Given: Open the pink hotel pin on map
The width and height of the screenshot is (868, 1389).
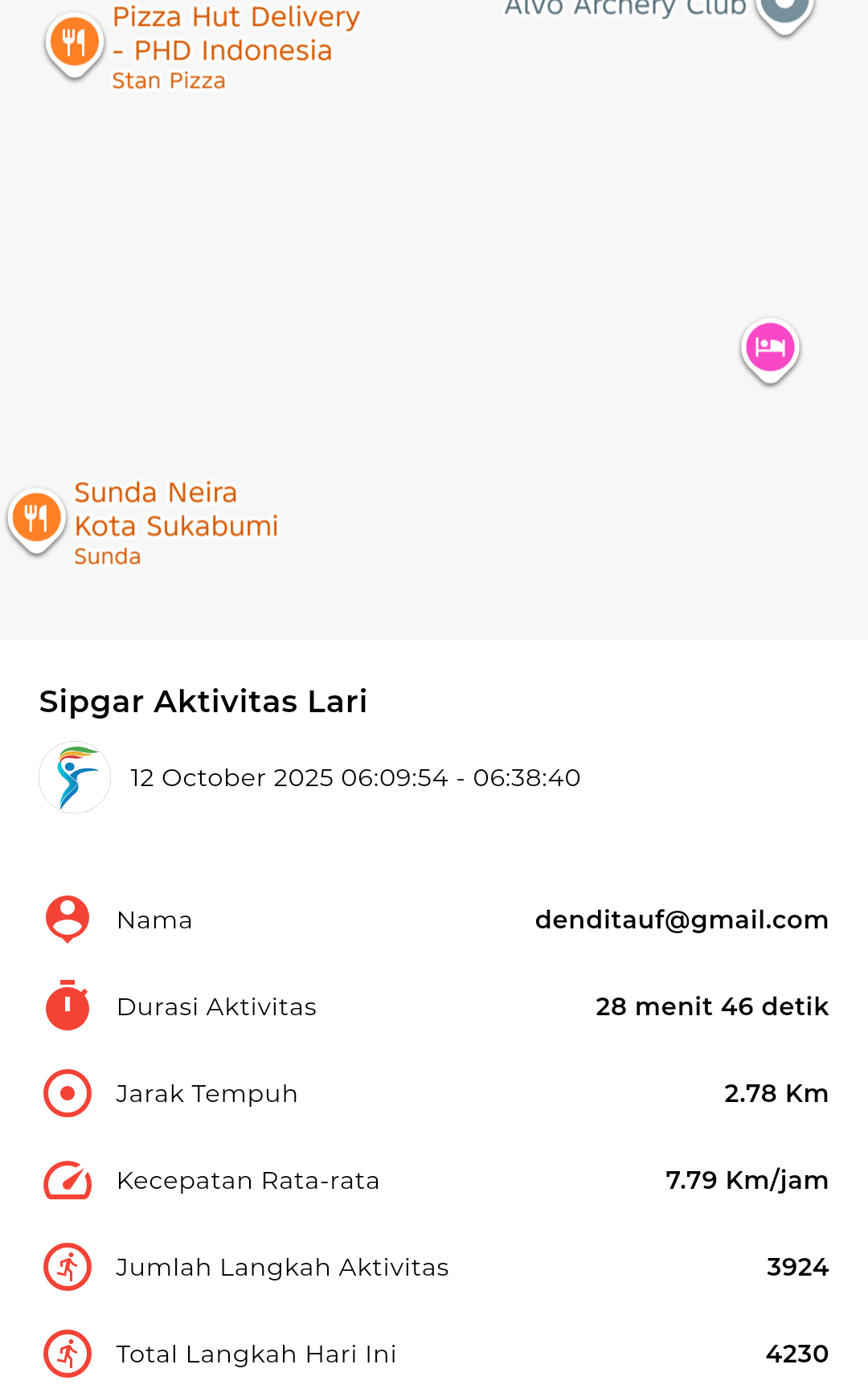Looking at the screenshot, I should pos(770,348).
